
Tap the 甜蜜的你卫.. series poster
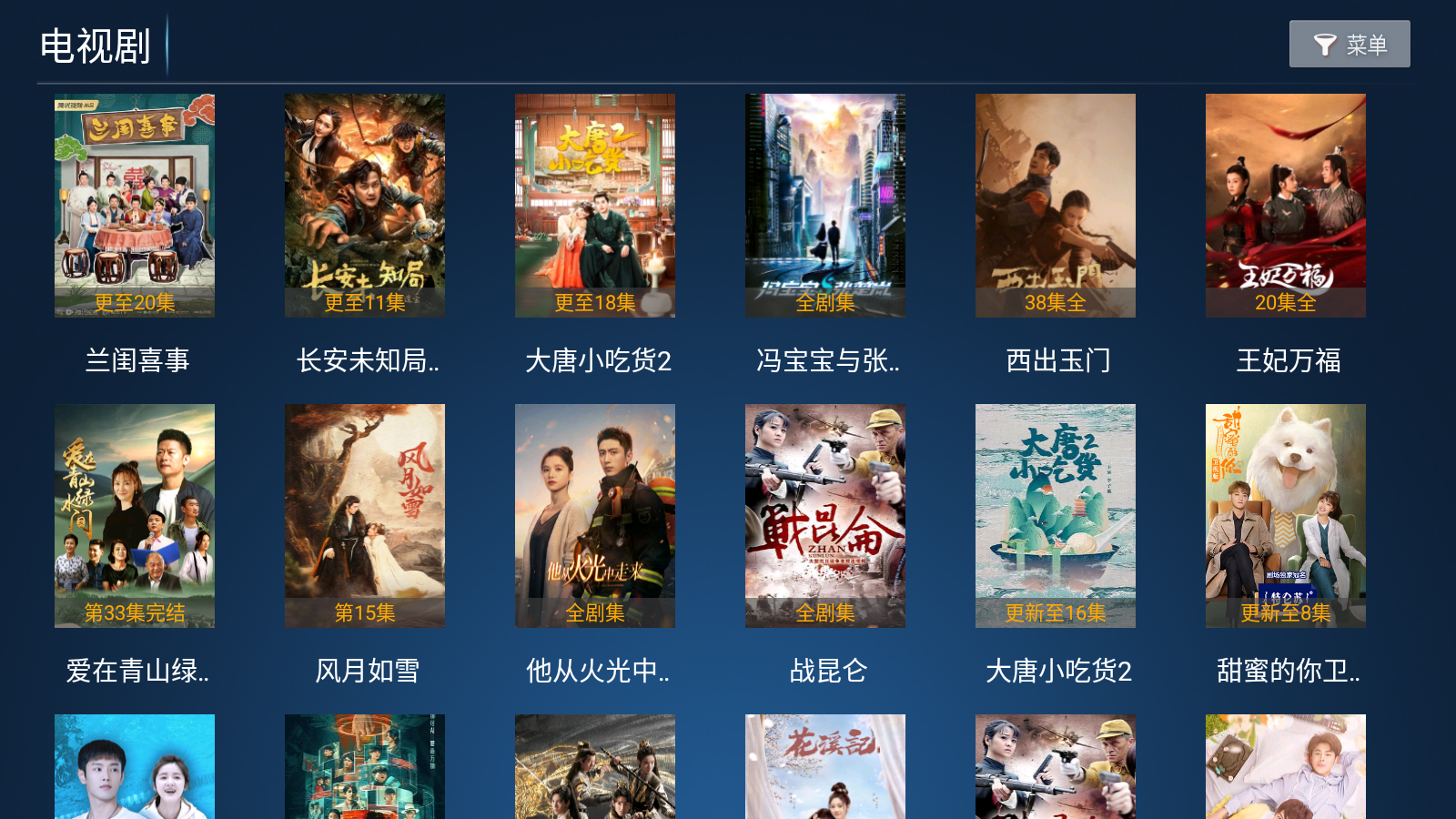1286,516
